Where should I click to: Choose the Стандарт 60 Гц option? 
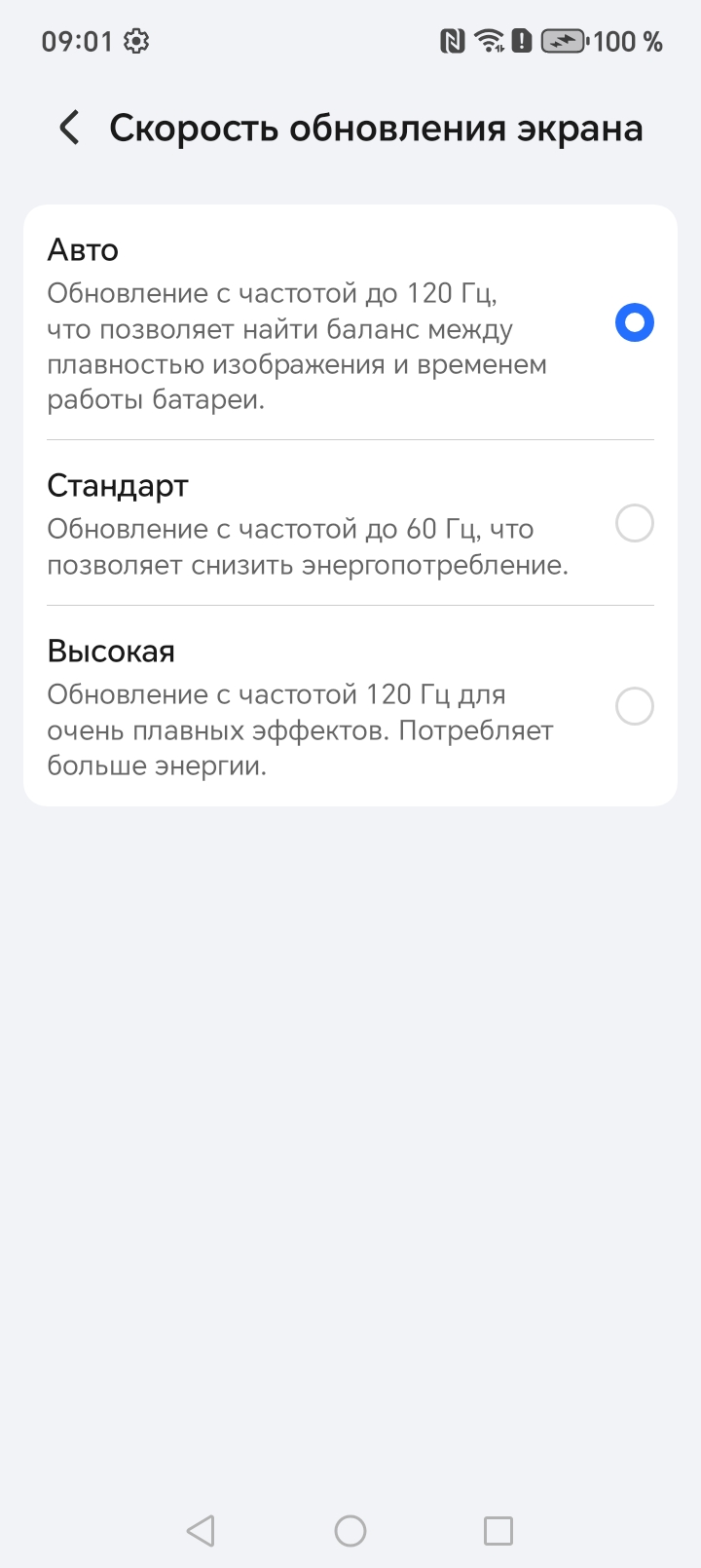tap(634, 524)
